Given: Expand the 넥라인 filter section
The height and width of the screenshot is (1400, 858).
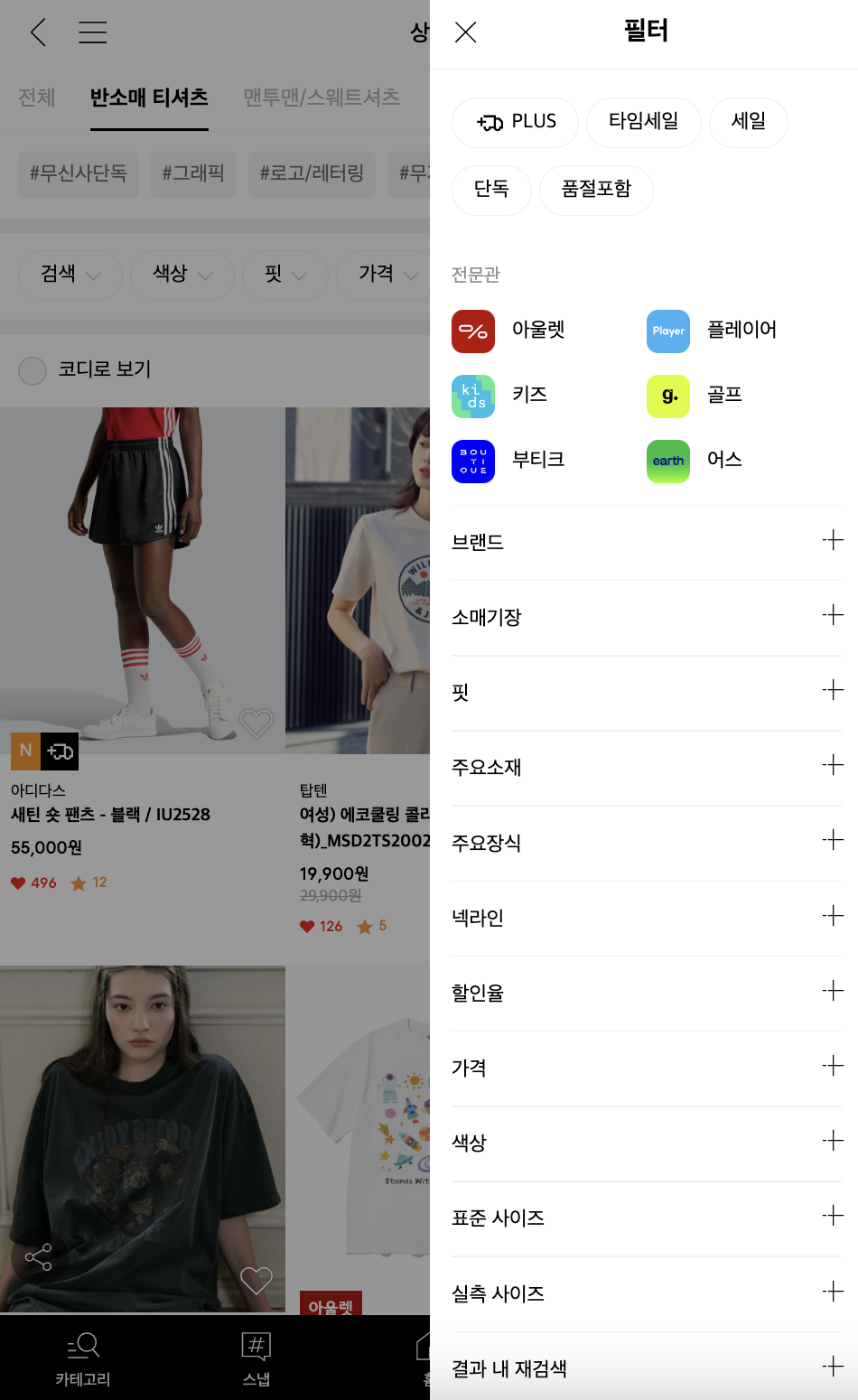Looking at the screenshot, I should [832, 917].
